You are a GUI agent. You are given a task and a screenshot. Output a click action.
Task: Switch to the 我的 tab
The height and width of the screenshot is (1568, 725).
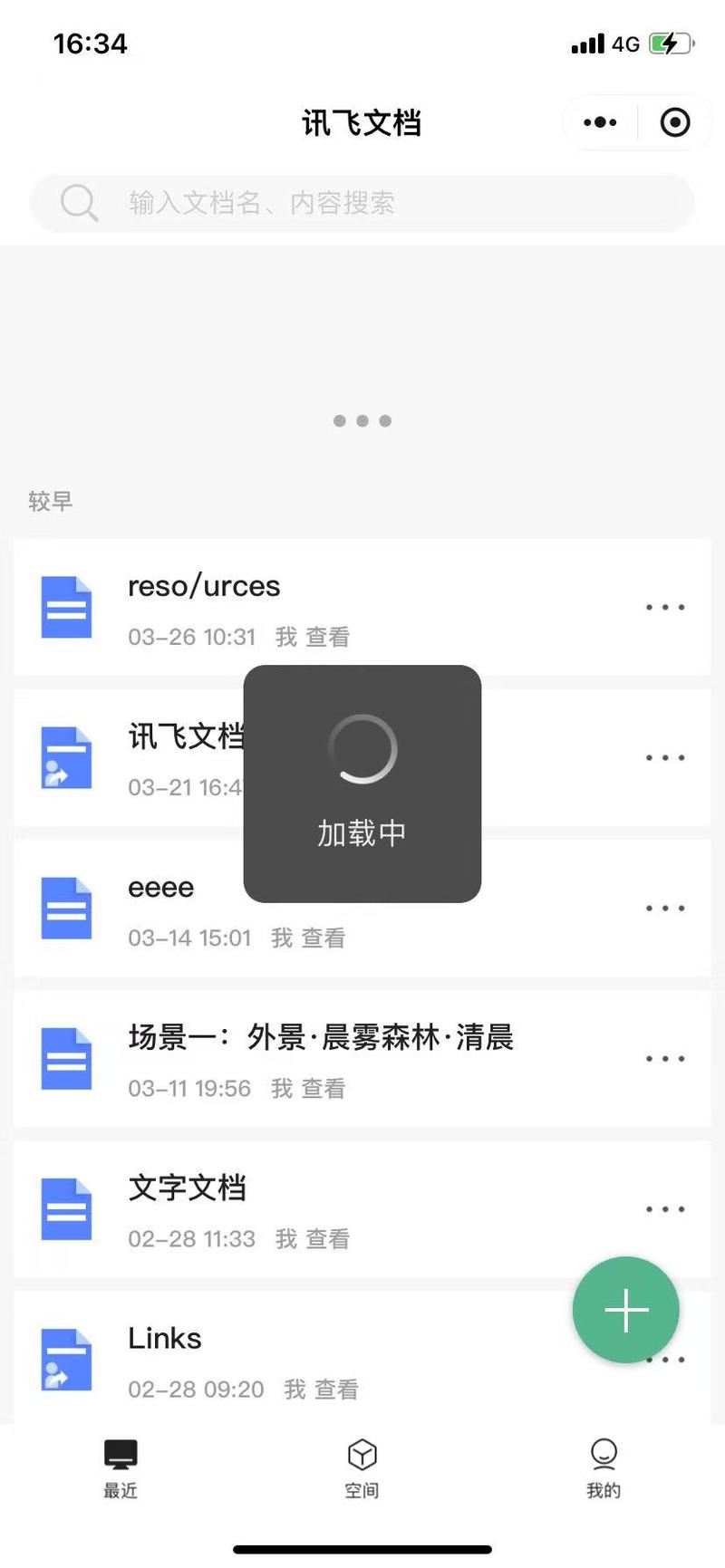(604, 1468)
